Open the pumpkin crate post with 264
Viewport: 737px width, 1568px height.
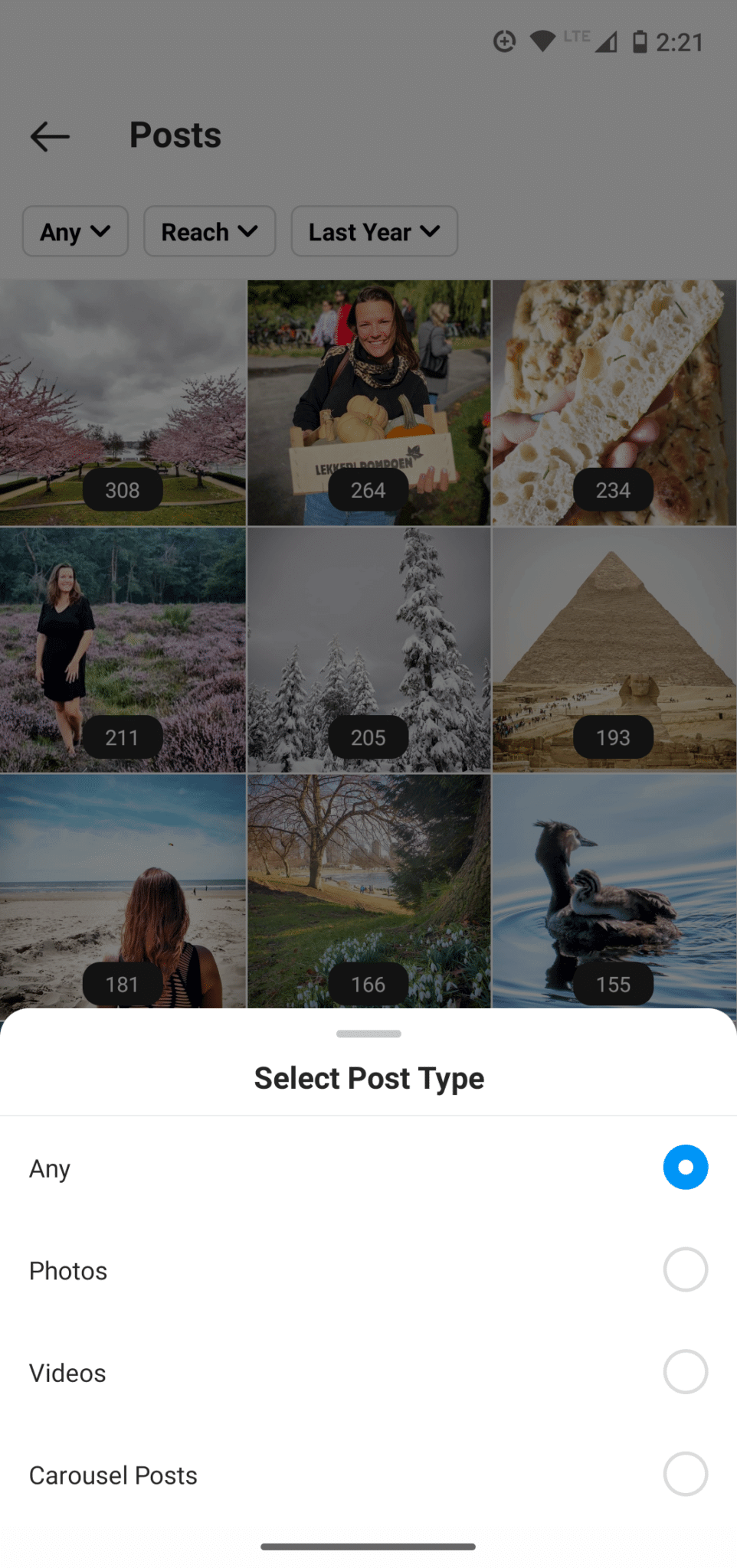pyautogui.click(x=368, y=403)
